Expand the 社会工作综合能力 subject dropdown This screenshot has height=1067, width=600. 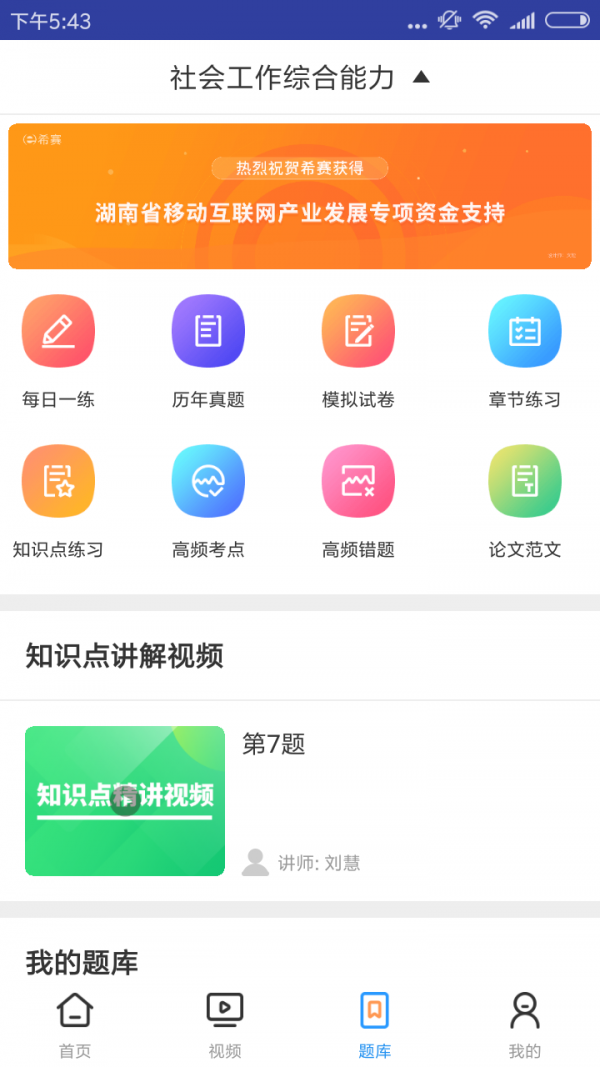(x=299, y=77)
